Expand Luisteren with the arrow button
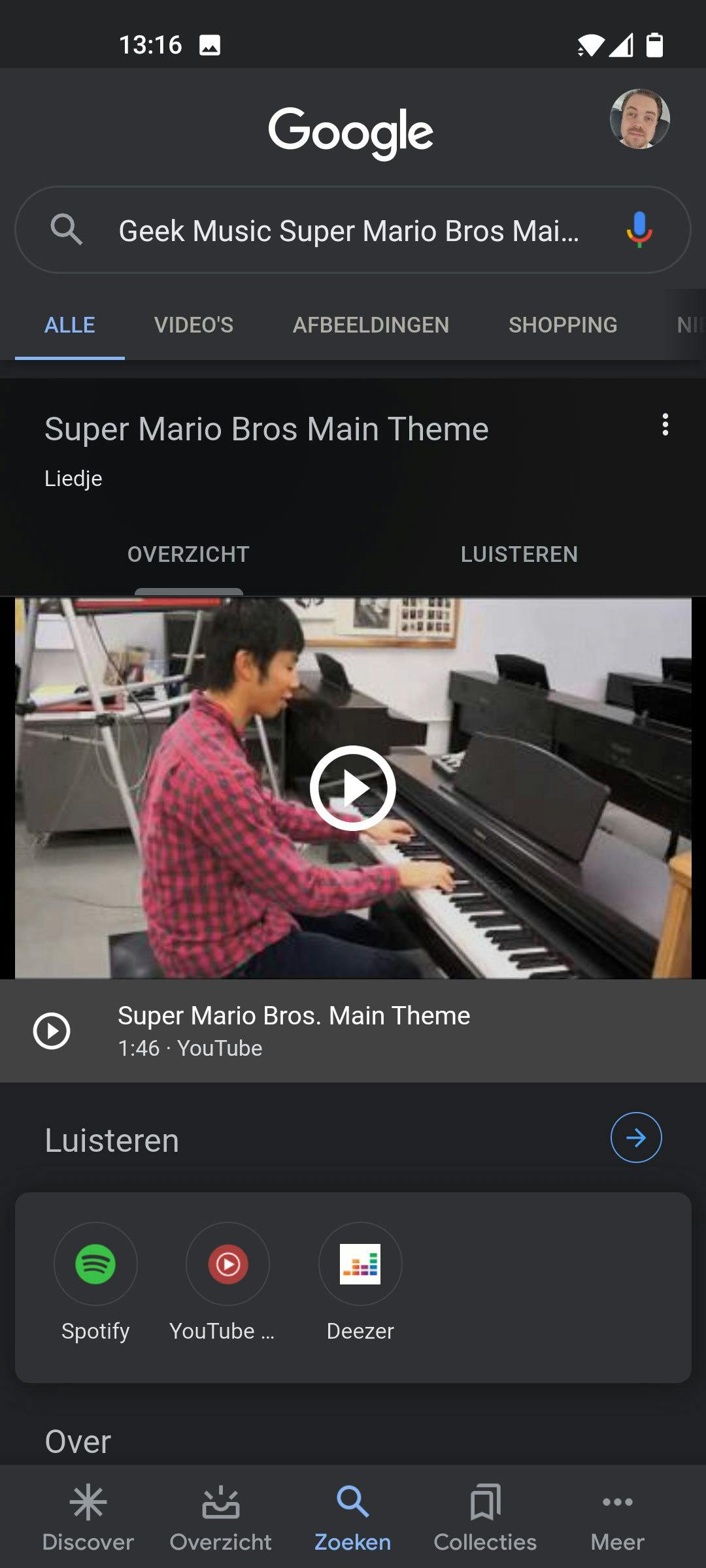The height and width of the screenshot is (1568, 706). [x=635, y=1137]
